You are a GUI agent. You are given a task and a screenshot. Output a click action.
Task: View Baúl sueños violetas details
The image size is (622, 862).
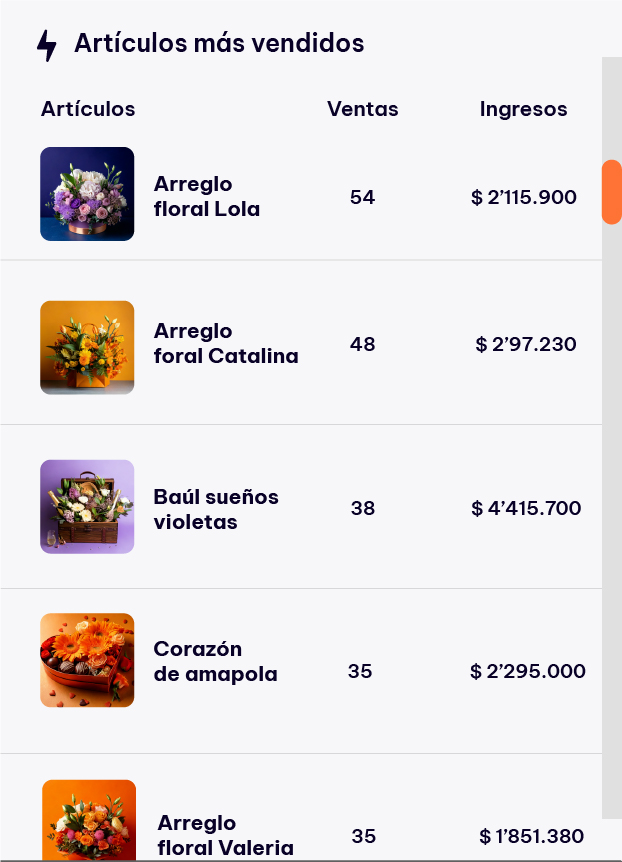(215, 509)
